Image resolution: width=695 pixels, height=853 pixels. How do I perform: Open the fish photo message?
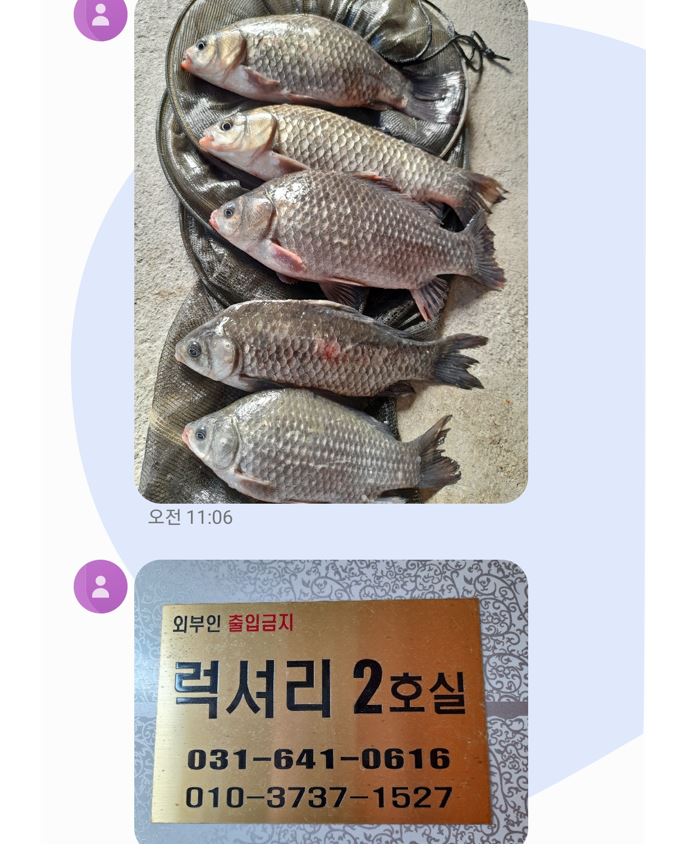pyautogui.click(x=331, y=250)
